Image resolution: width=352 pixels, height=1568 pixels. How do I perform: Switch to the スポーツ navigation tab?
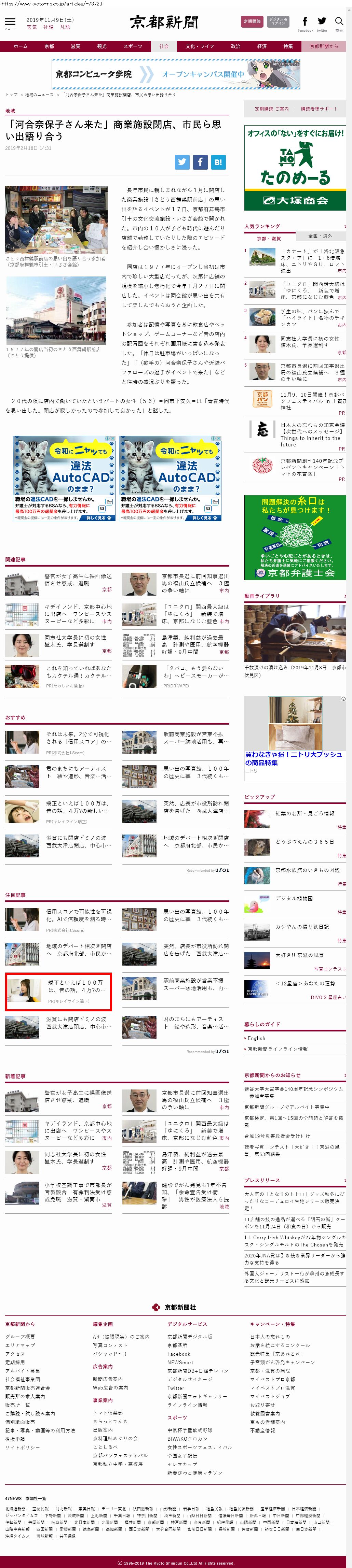[133, 46]
